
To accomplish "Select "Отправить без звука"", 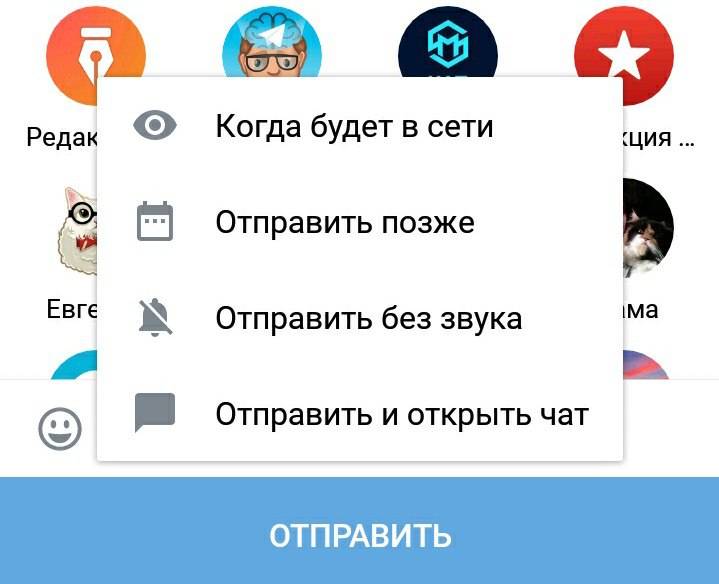I will [368, 318].
